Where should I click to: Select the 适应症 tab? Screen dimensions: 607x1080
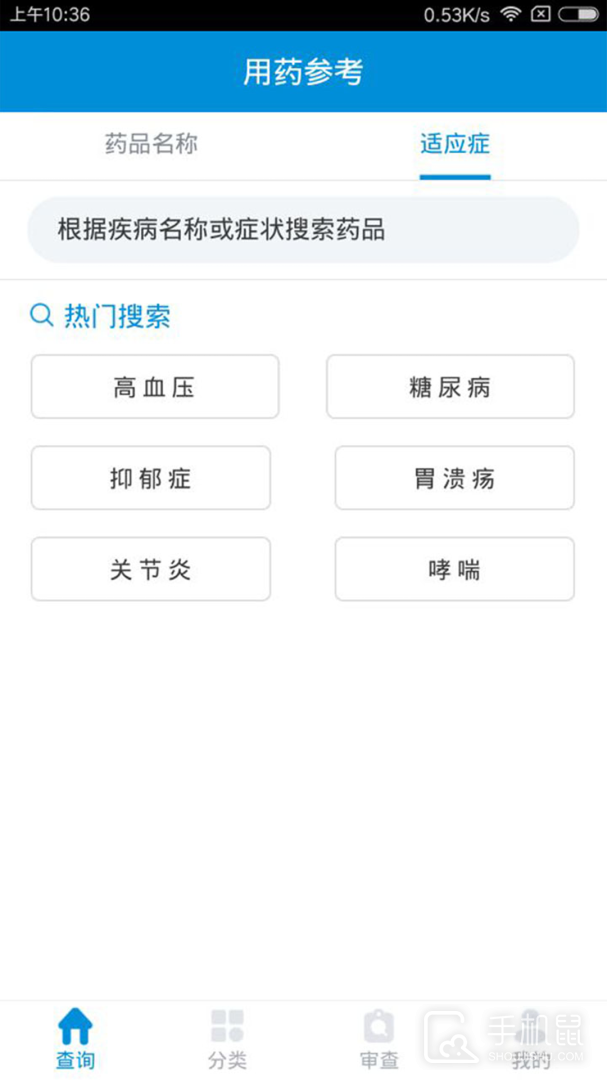(455, 144)
